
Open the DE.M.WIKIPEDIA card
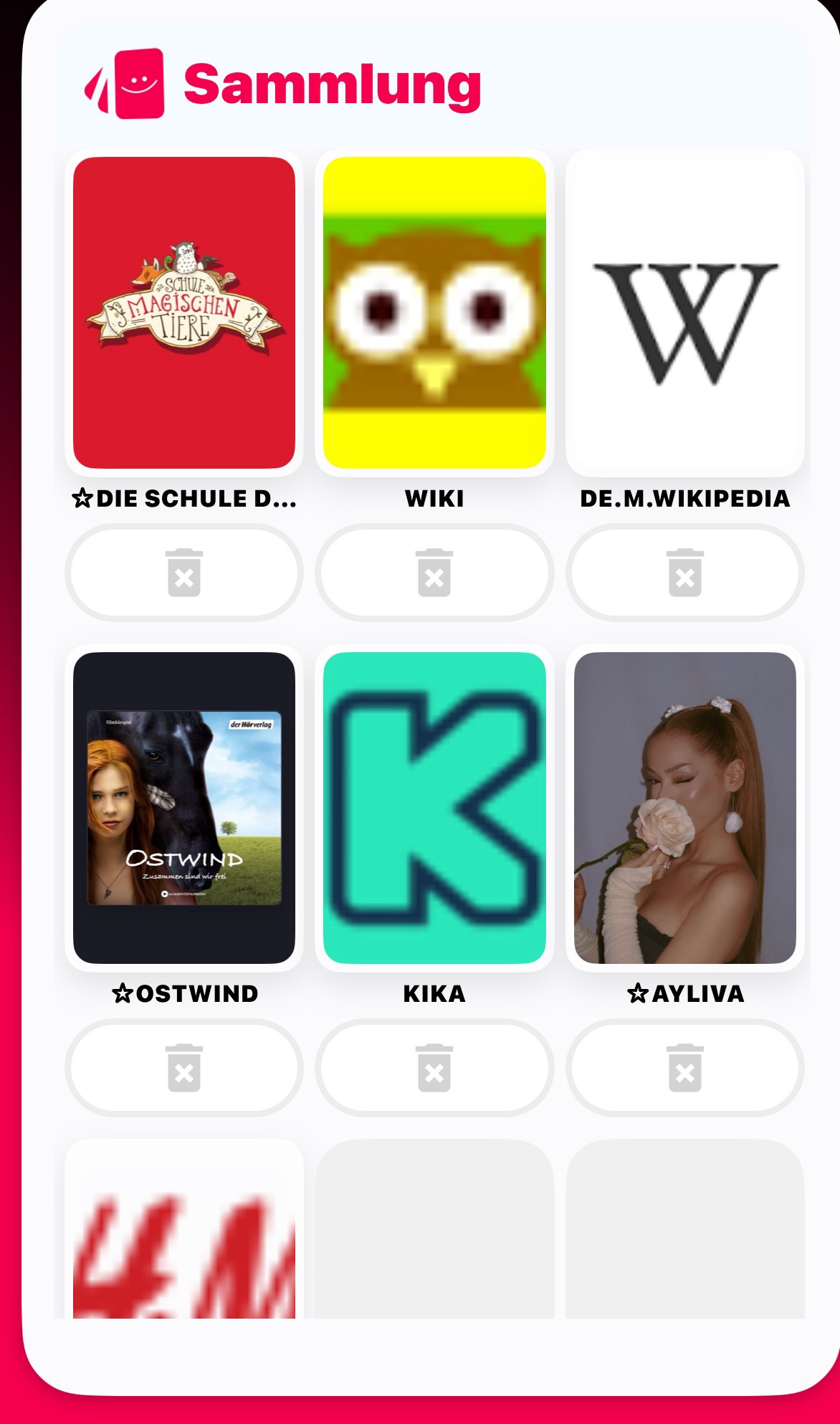tap(684, 312)
